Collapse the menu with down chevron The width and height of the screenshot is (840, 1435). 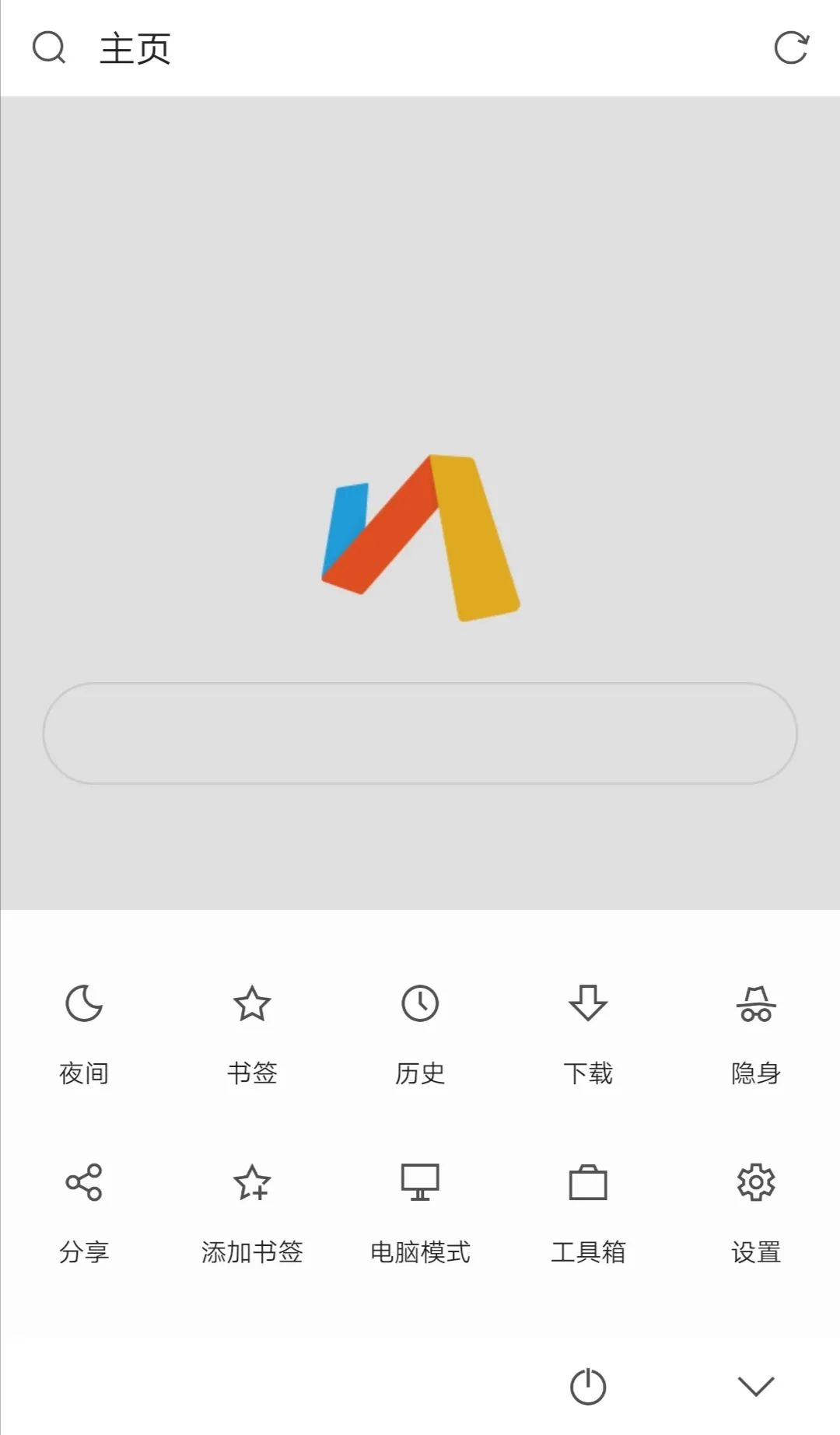point(756,1386)
